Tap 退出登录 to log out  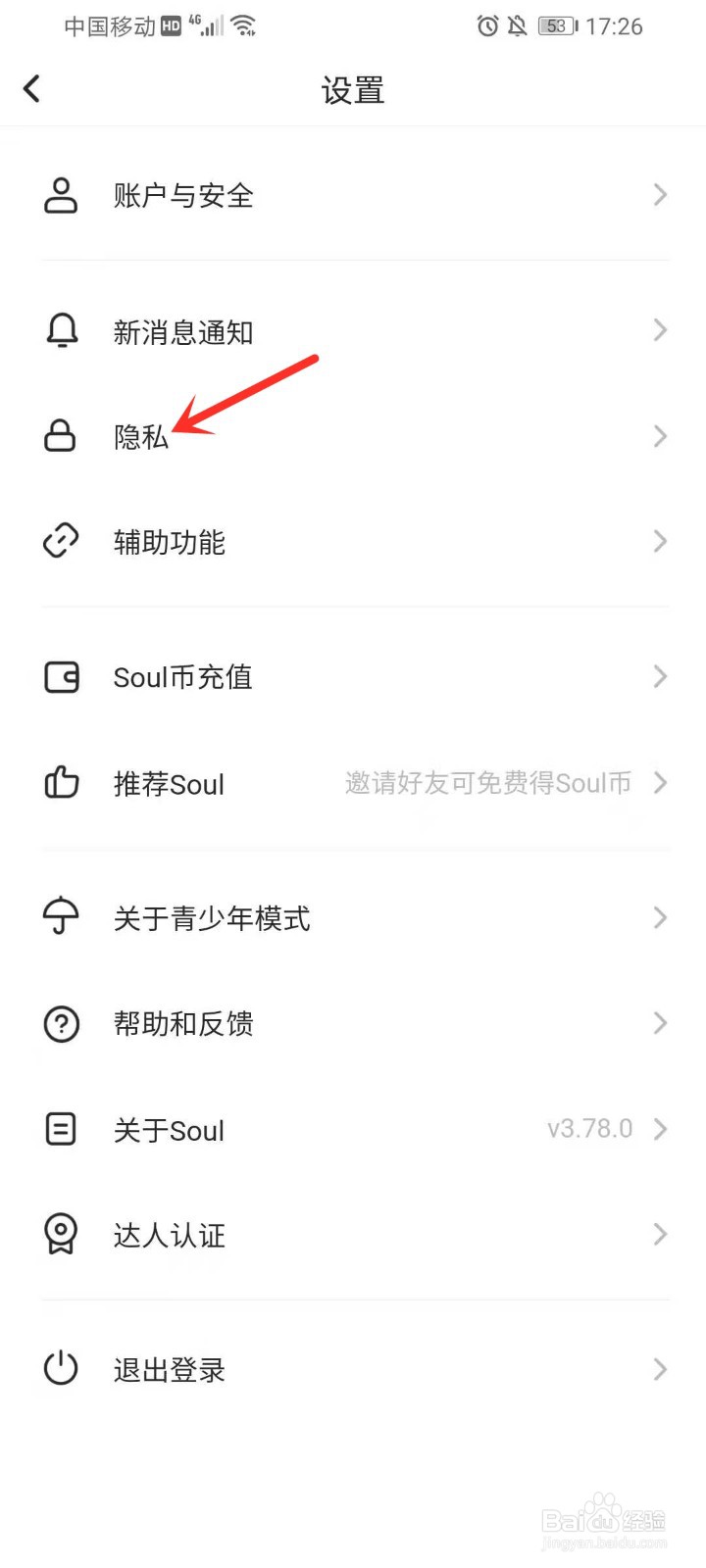pyautogui.click(x=169, y=1369)
